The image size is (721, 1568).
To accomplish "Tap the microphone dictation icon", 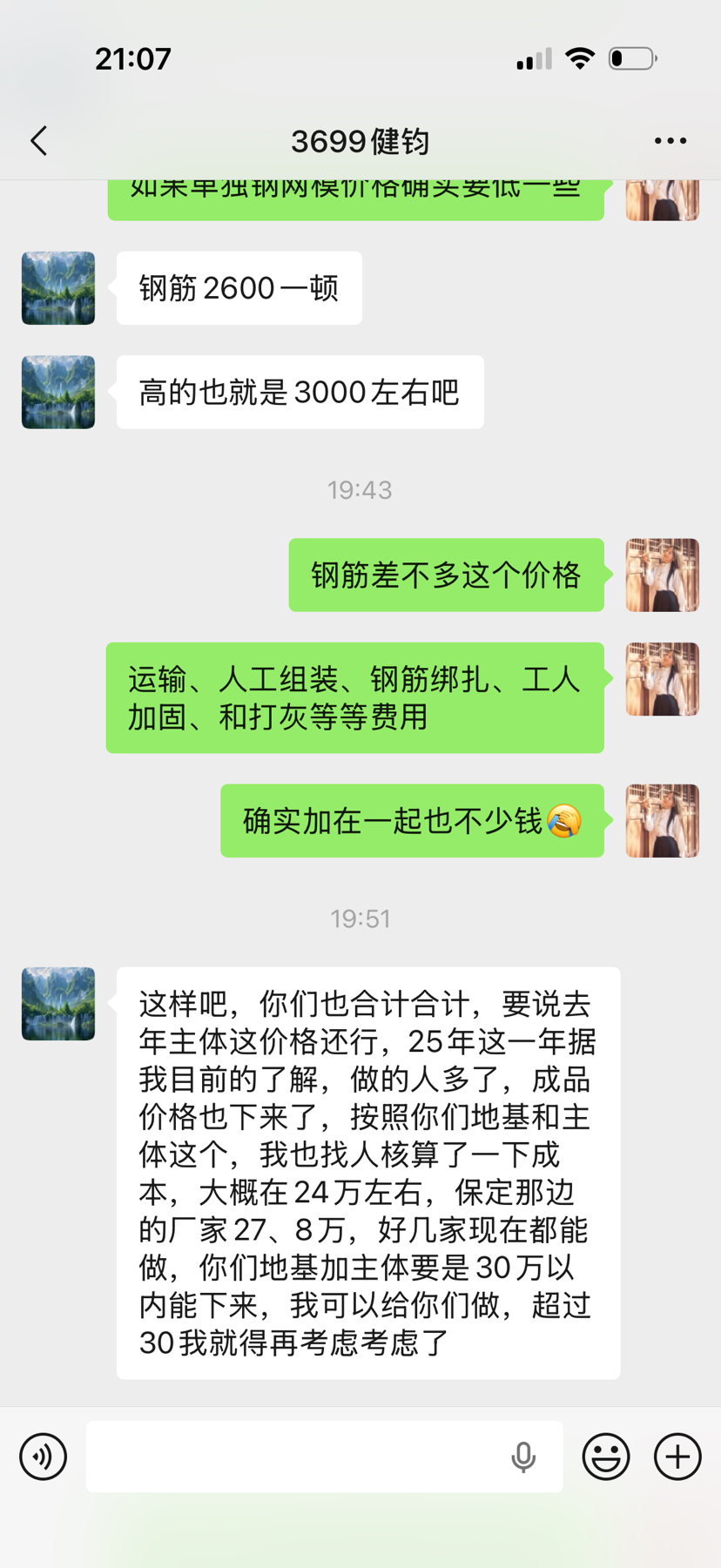I will 523,1457.
